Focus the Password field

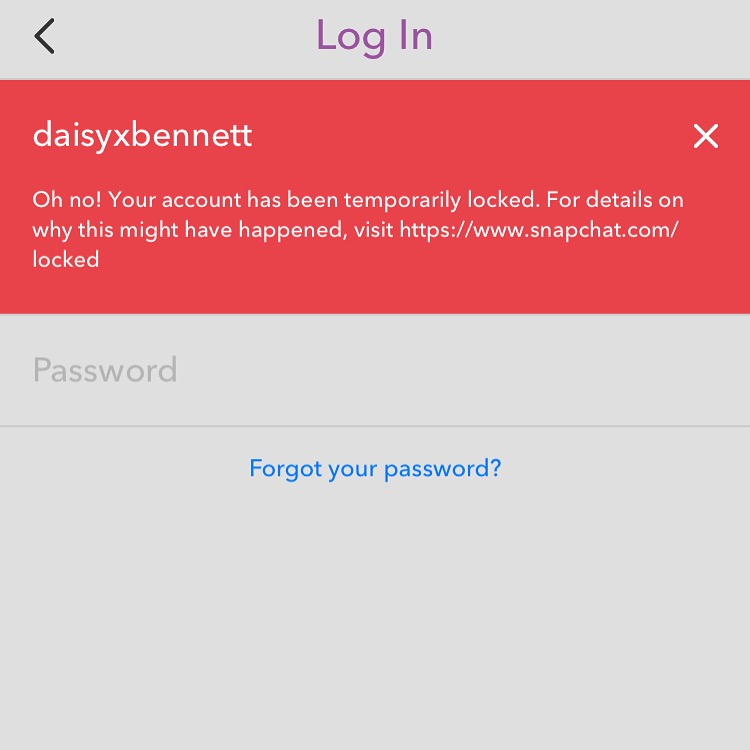[375, 371]
